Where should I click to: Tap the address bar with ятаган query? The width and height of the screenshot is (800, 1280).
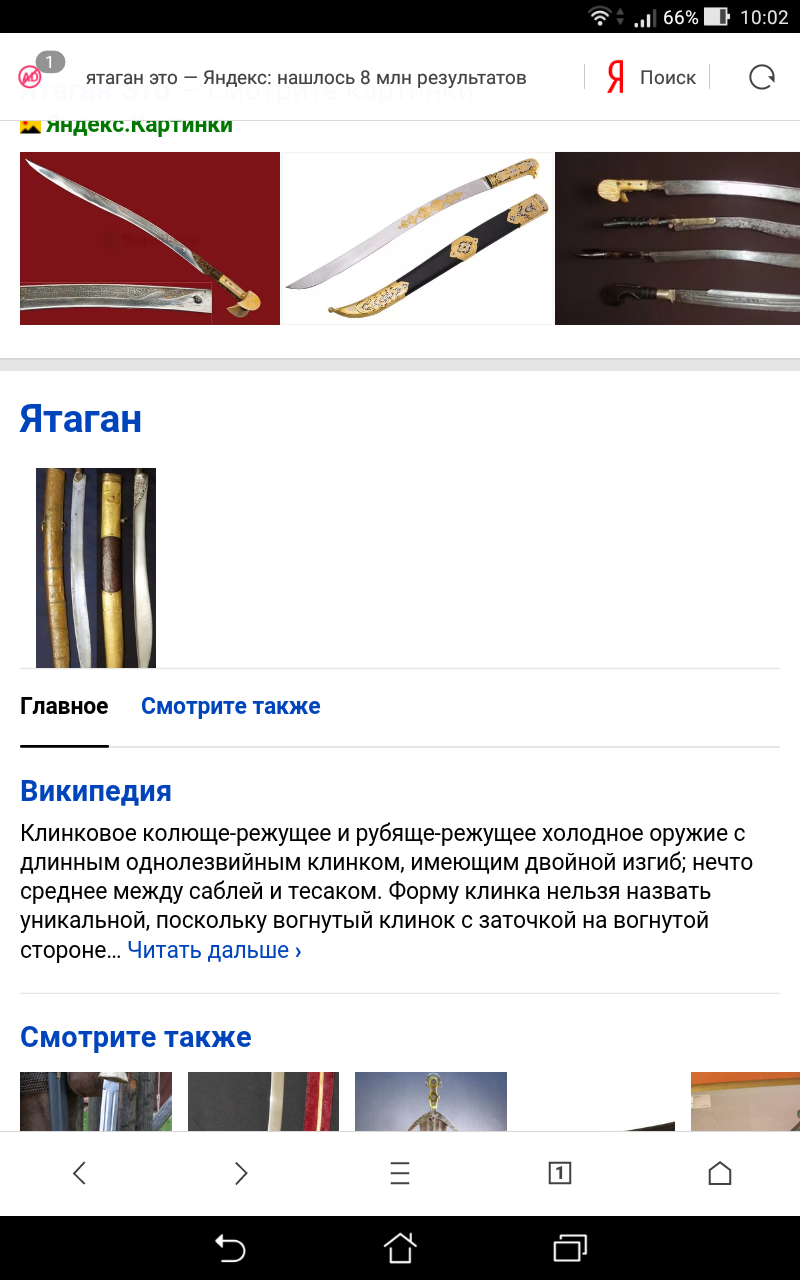coord(305,77)
